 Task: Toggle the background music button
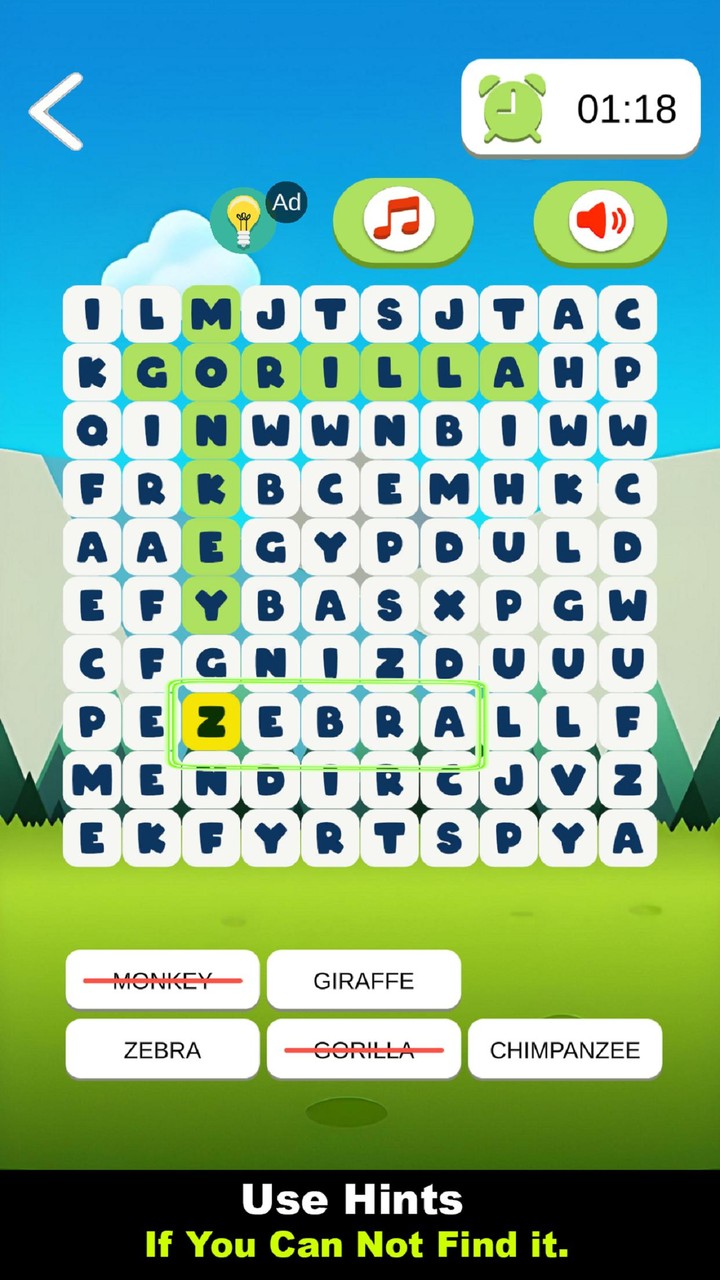point(402,220)
